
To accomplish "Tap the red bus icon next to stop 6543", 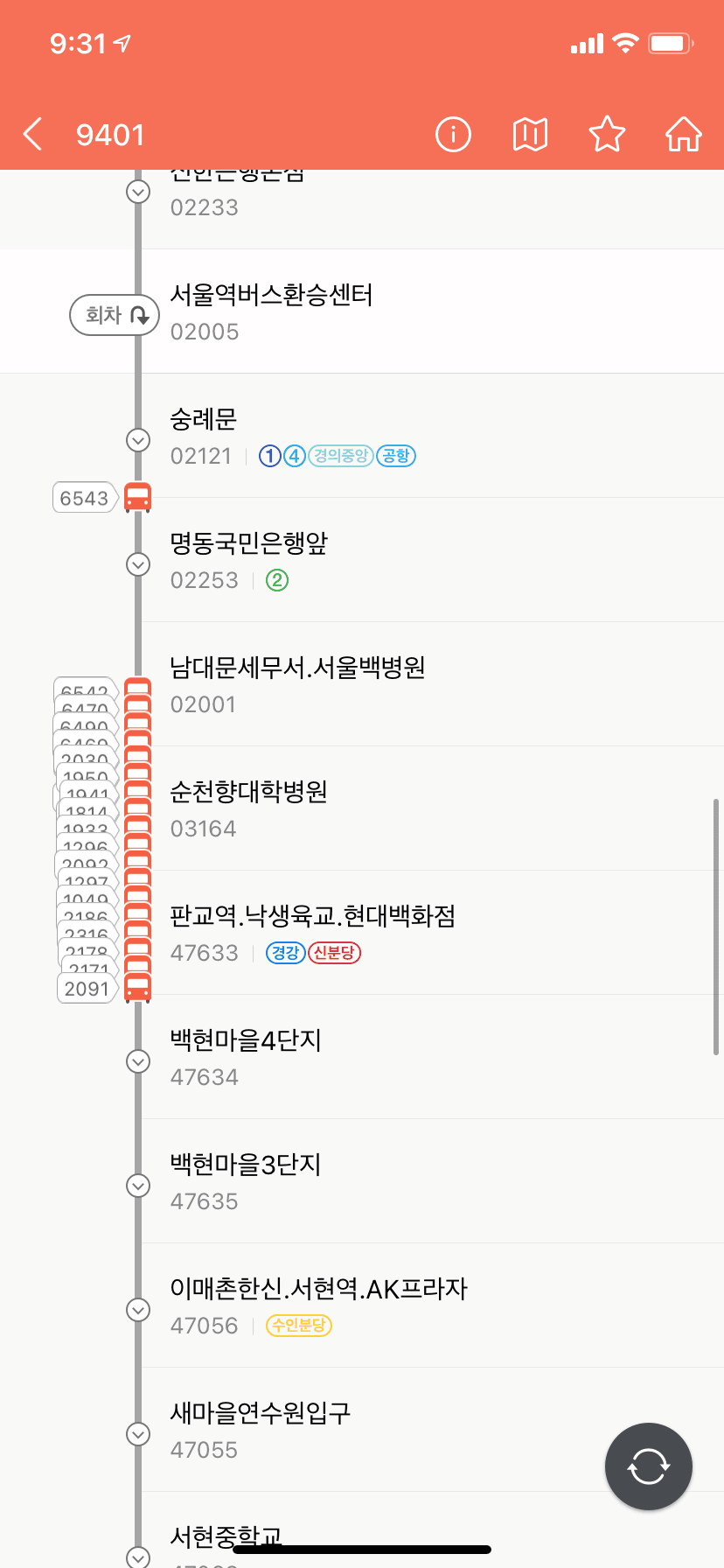I will [137, 497].
